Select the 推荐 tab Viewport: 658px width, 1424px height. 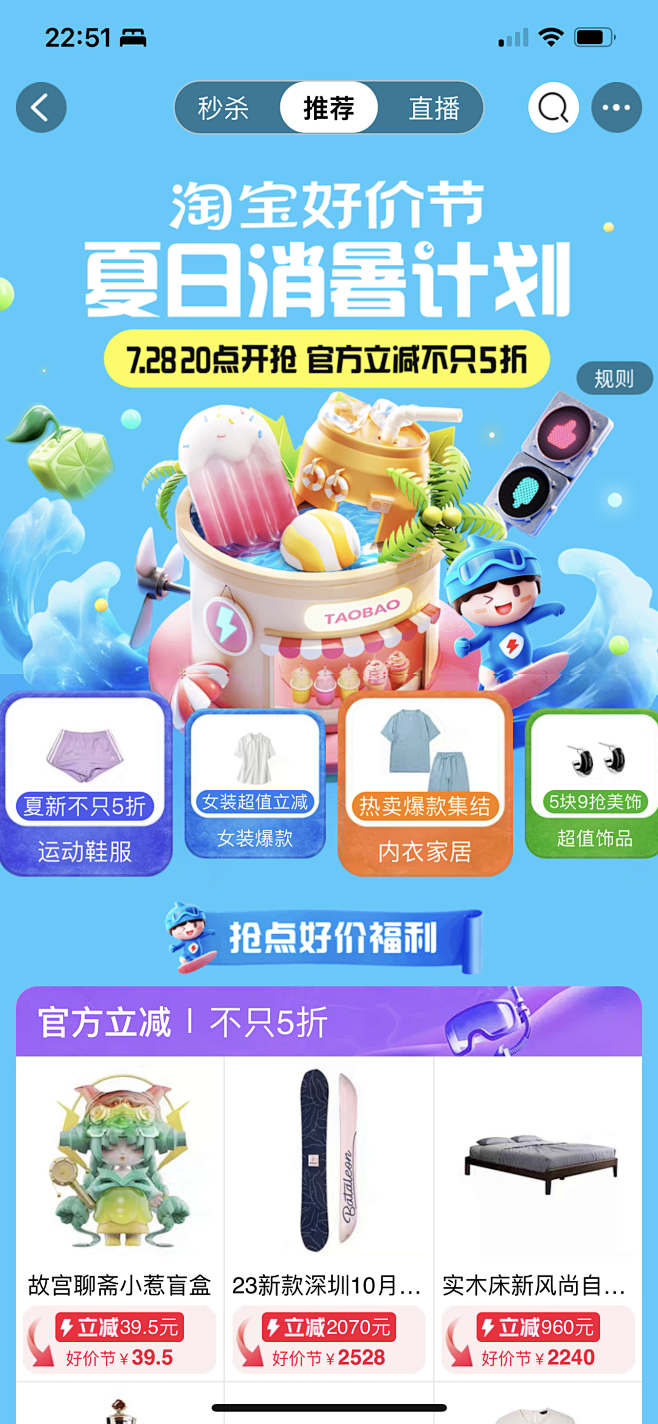click(x=329, y=108)
